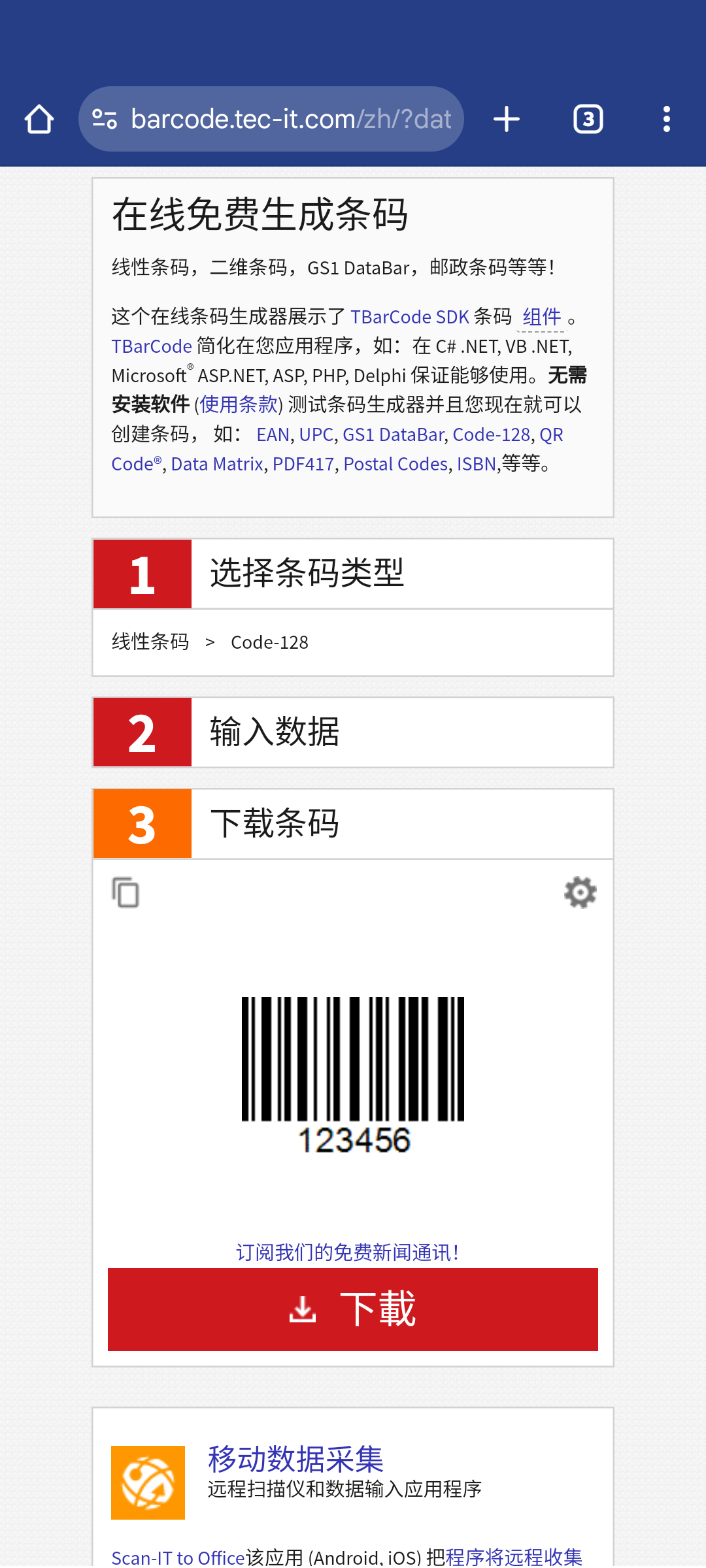Open the tab switcher showing 3 tabs
The height and width of the screenshot is (1568, 706).
(588, 120)
